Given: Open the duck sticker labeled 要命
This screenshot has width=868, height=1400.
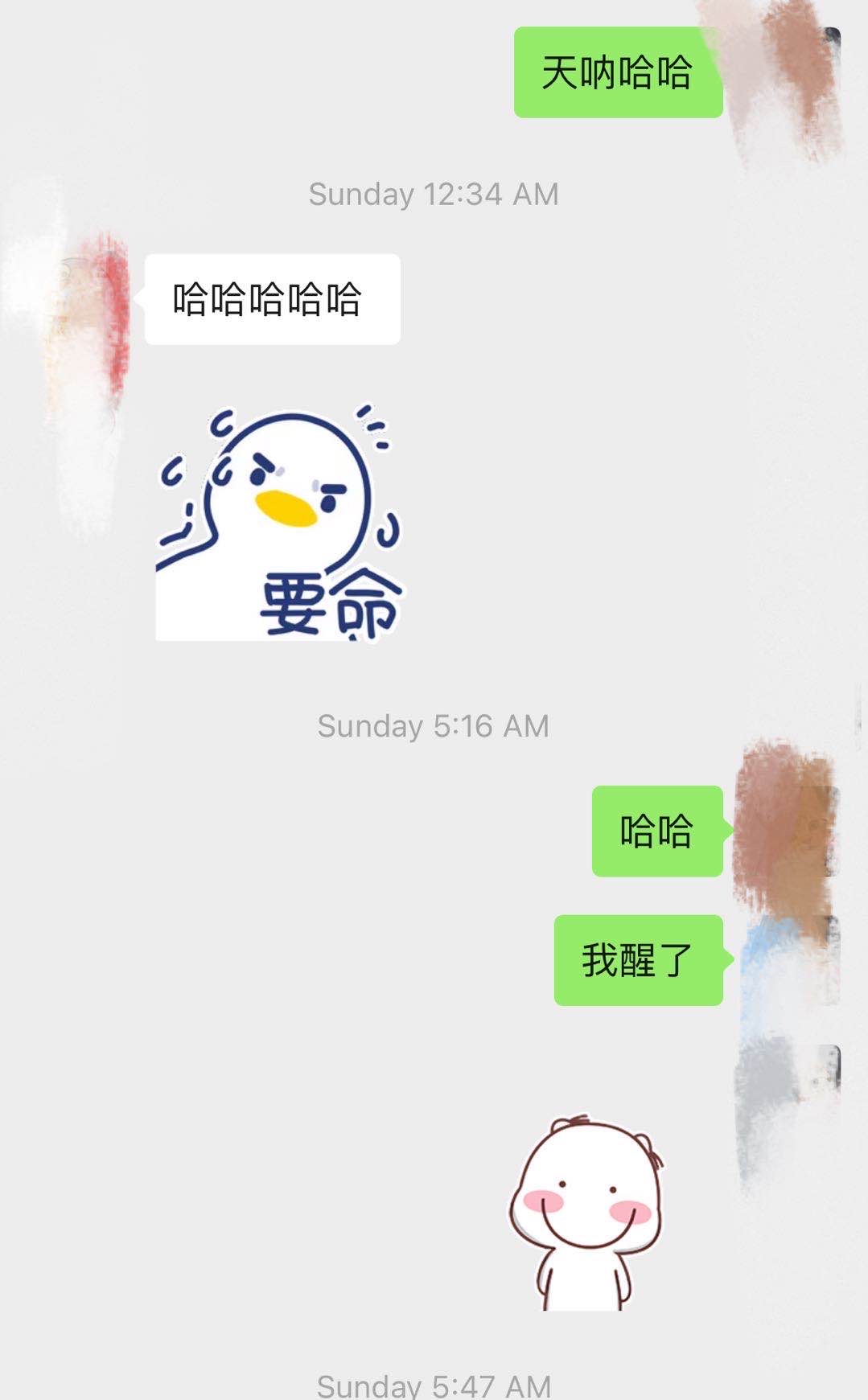Looking at the screenshot, I should (278, 523).
